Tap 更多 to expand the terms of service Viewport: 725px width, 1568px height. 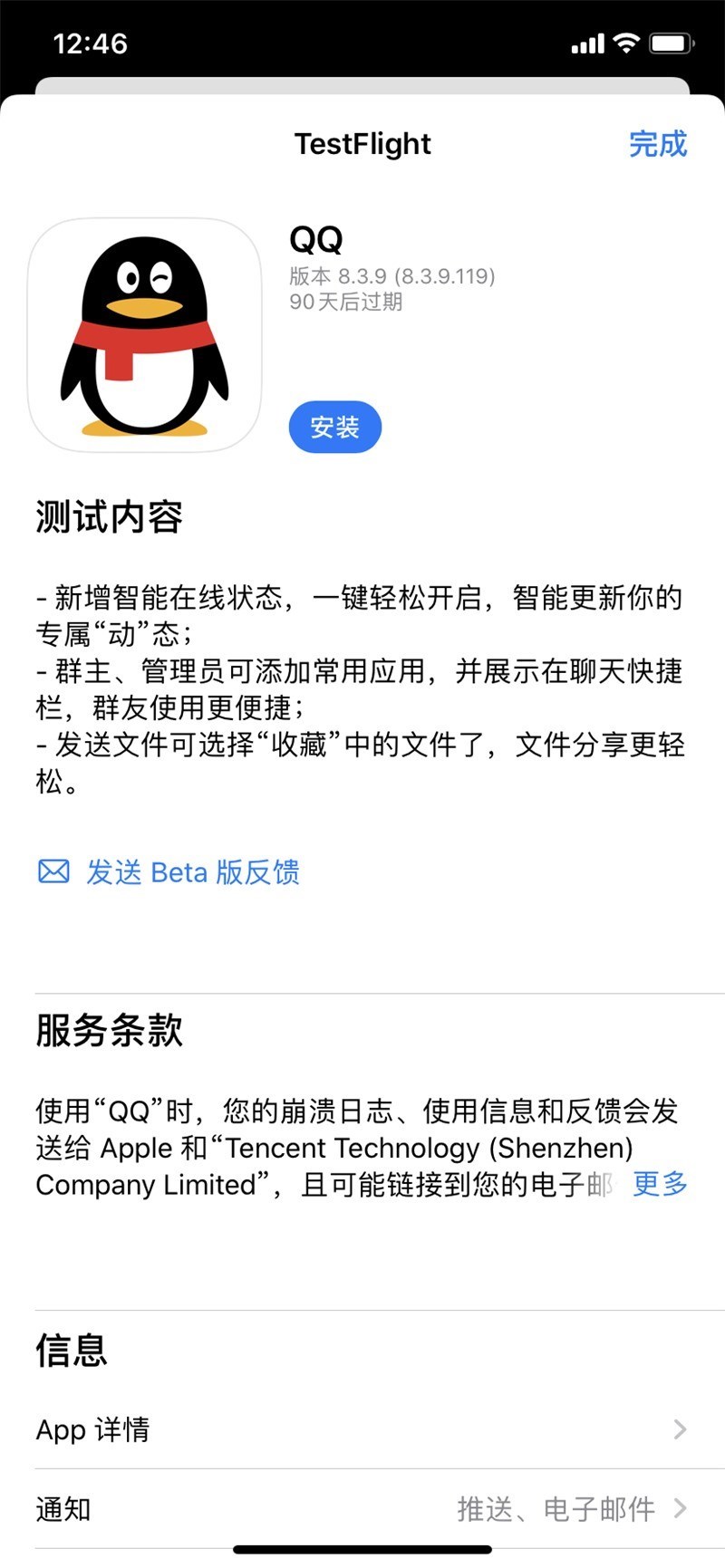pos(660,1185)
